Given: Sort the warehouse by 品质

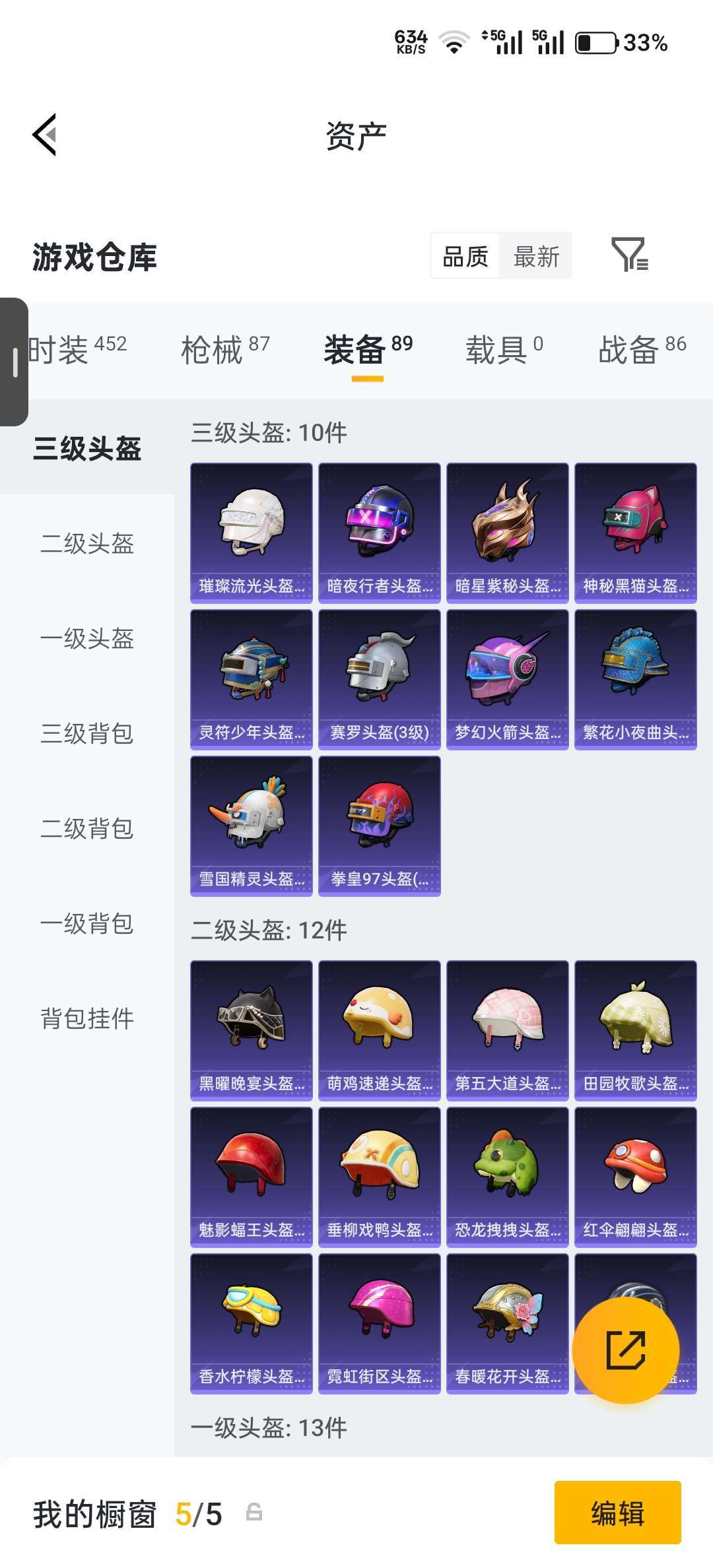Looking at the screenshot, I should point(465,257).
